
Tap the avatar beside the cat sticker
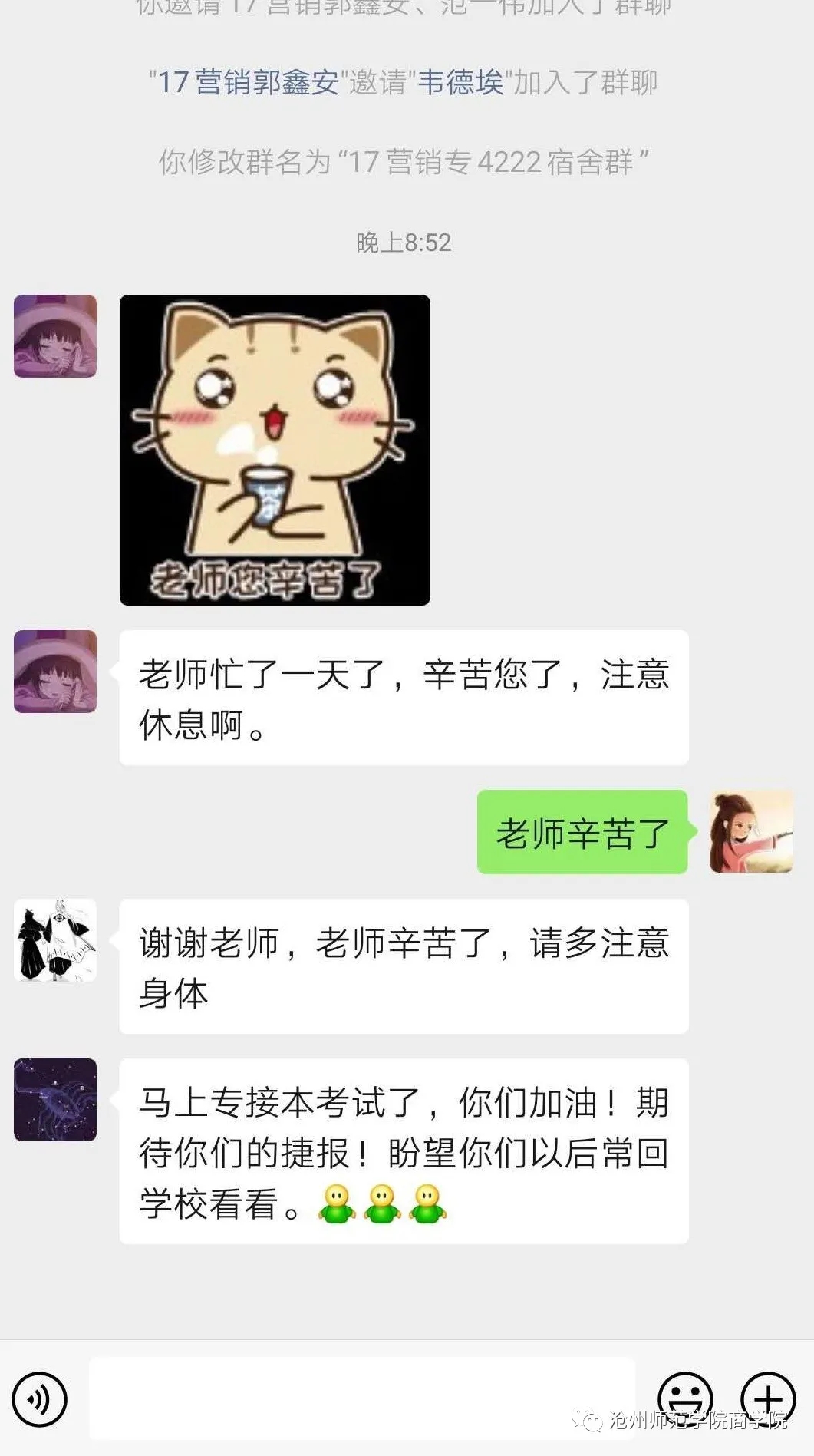[x=55, y=336]
